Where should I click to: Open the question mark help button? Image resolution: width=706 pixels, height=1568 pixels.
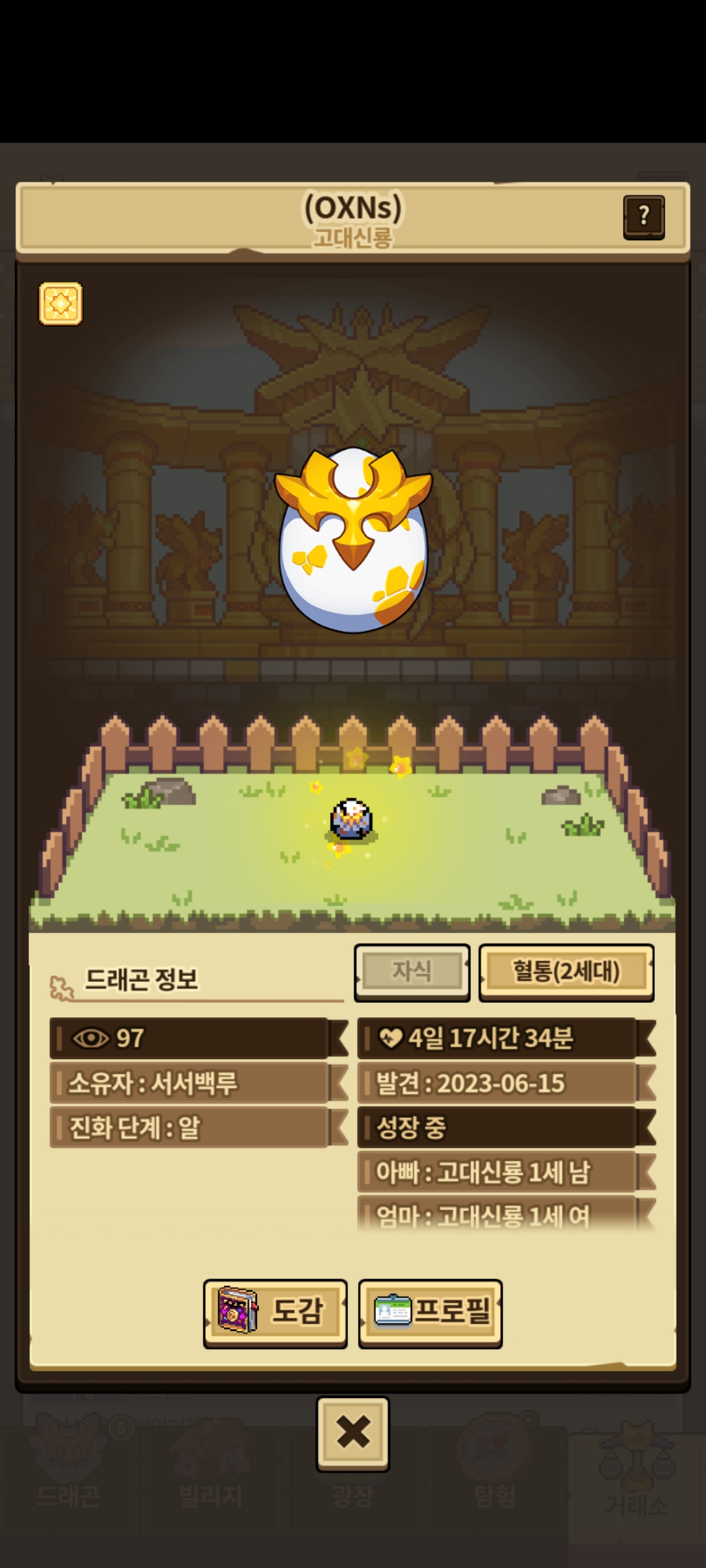coord(644,217)
